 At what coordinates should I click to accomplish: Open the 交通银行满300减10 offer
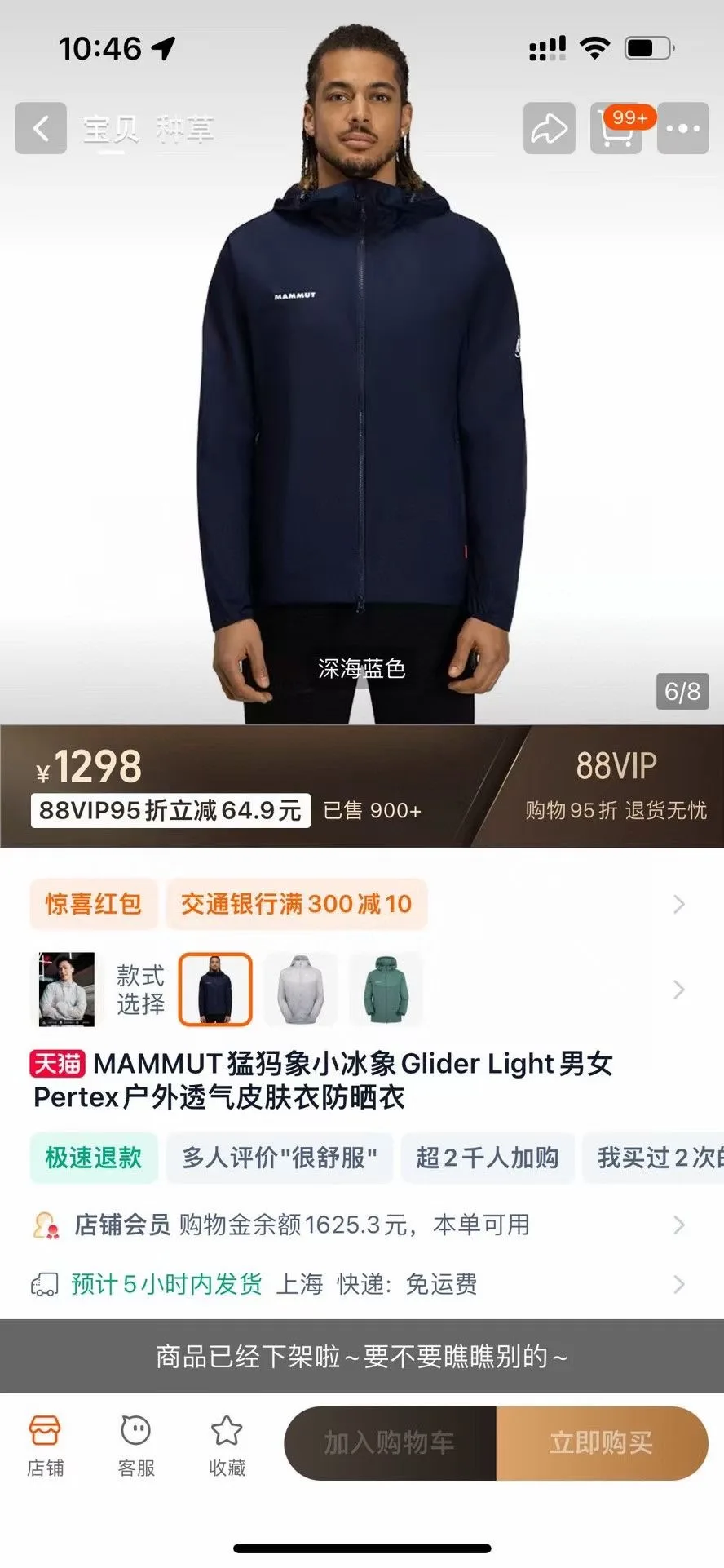point(296,904)
